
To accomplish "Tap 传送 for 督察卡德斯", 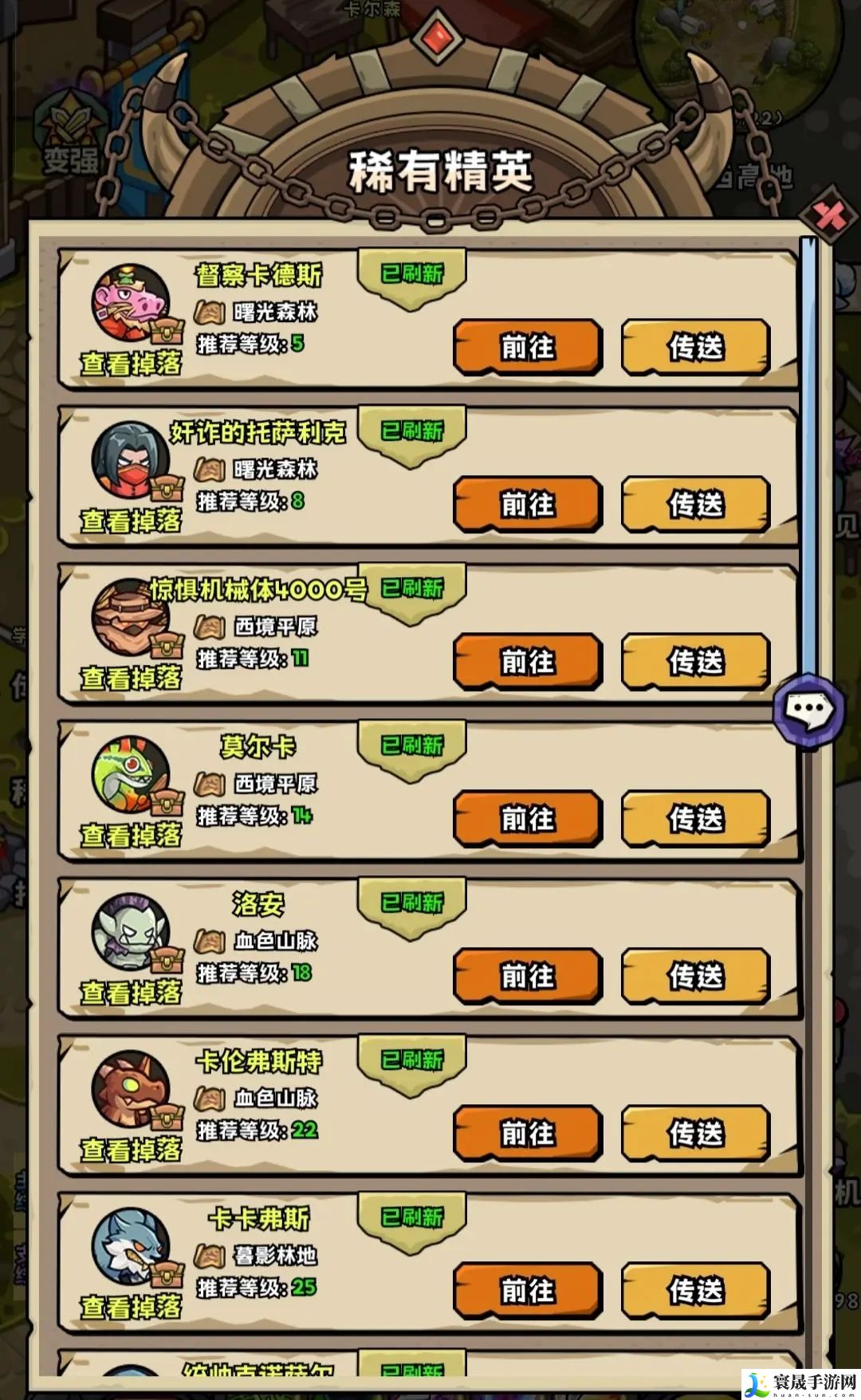I will [695, 347].
